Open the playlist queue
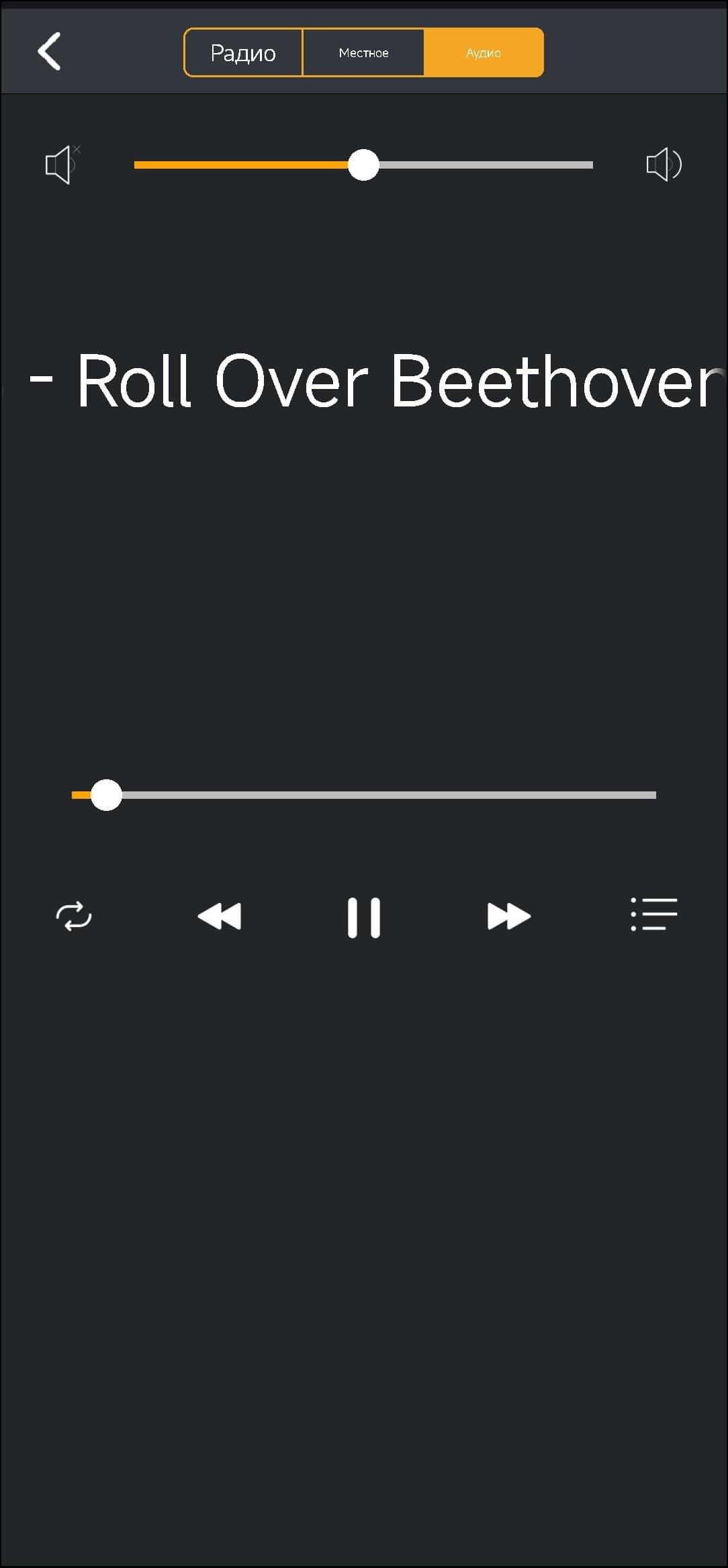This screenshot has height=1568, width=728. [653, 914]
